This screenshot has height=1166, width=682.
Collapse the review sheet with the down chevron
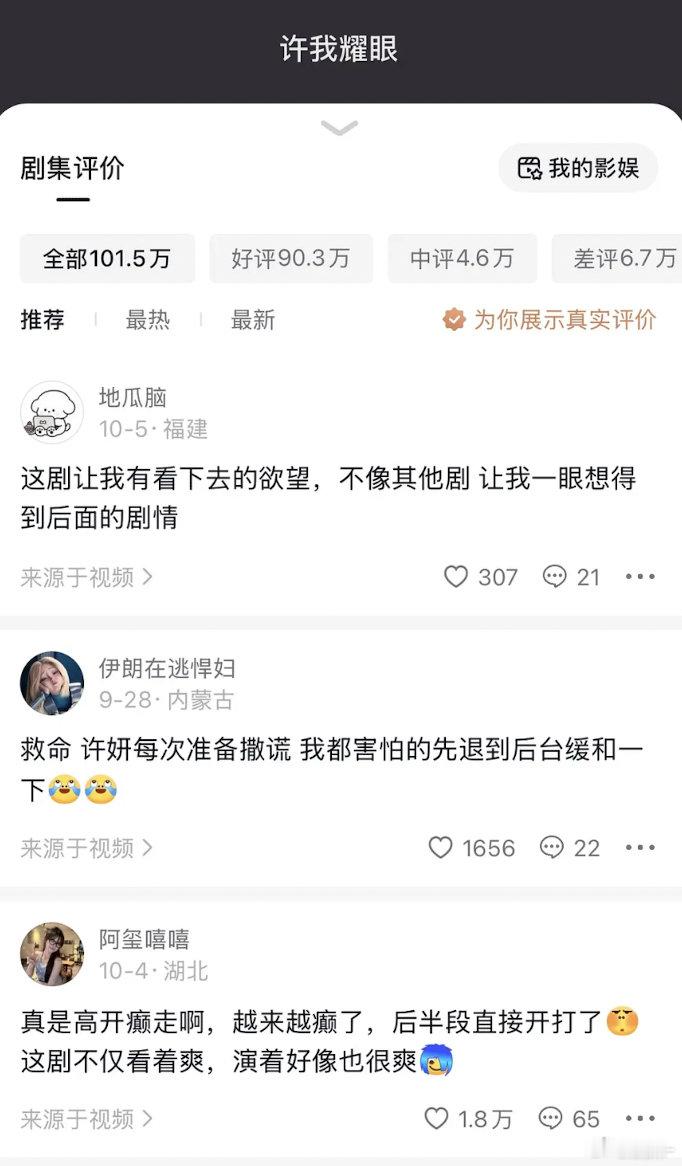[x=340, y=128]
